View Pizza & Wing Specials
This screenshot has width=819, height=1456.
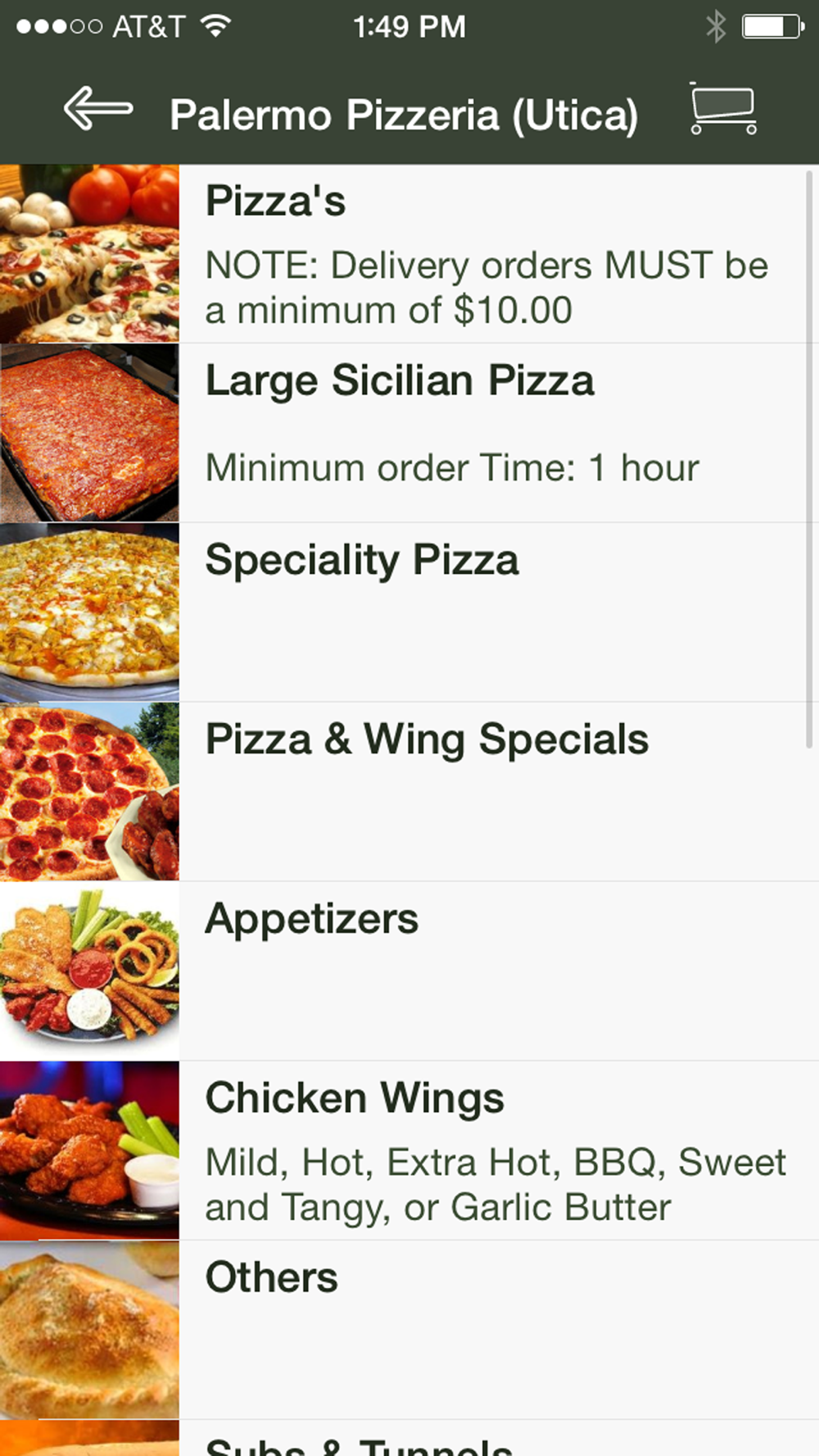pyautogui.click(x=409, y=792)
